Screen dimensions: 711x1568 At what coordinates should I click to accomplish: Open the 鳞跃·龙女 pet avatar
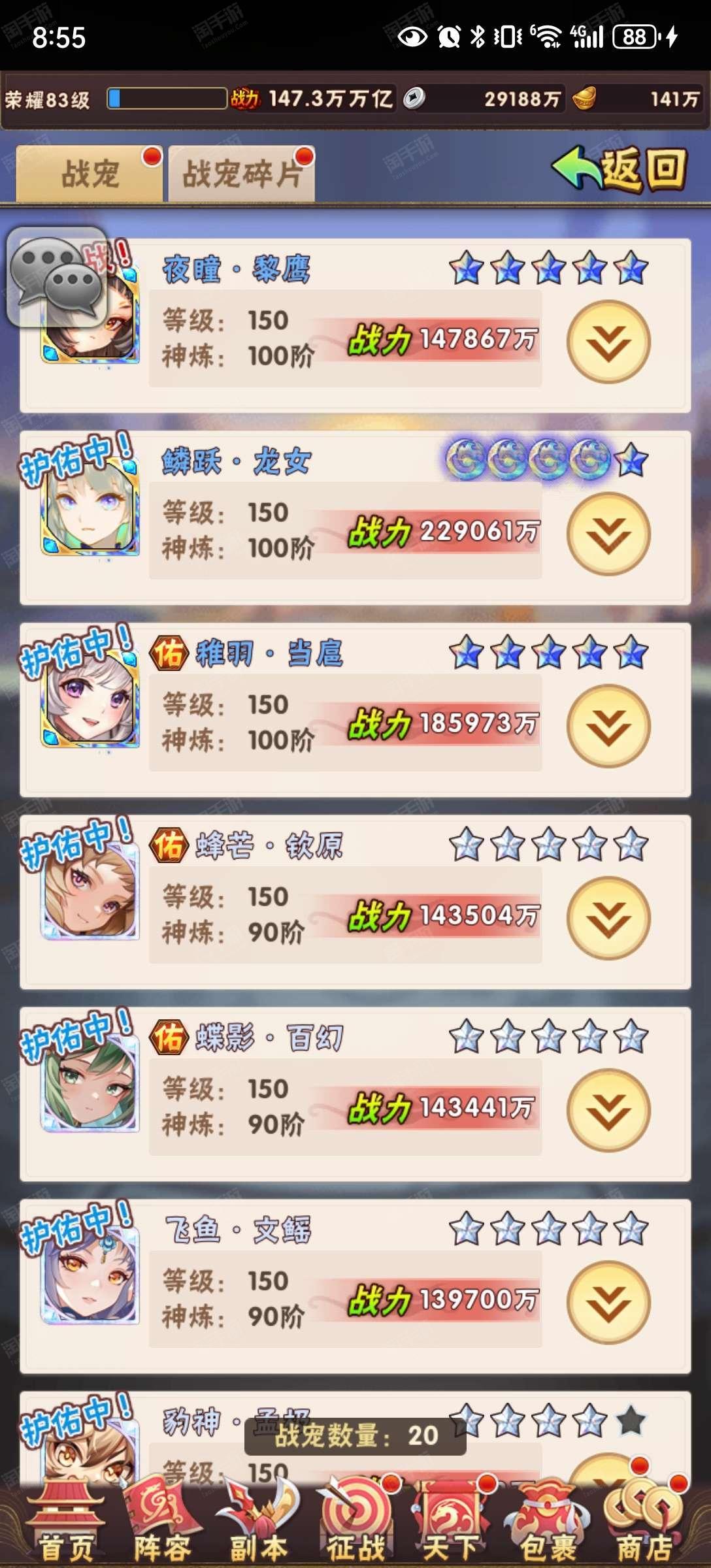[90, 506]
